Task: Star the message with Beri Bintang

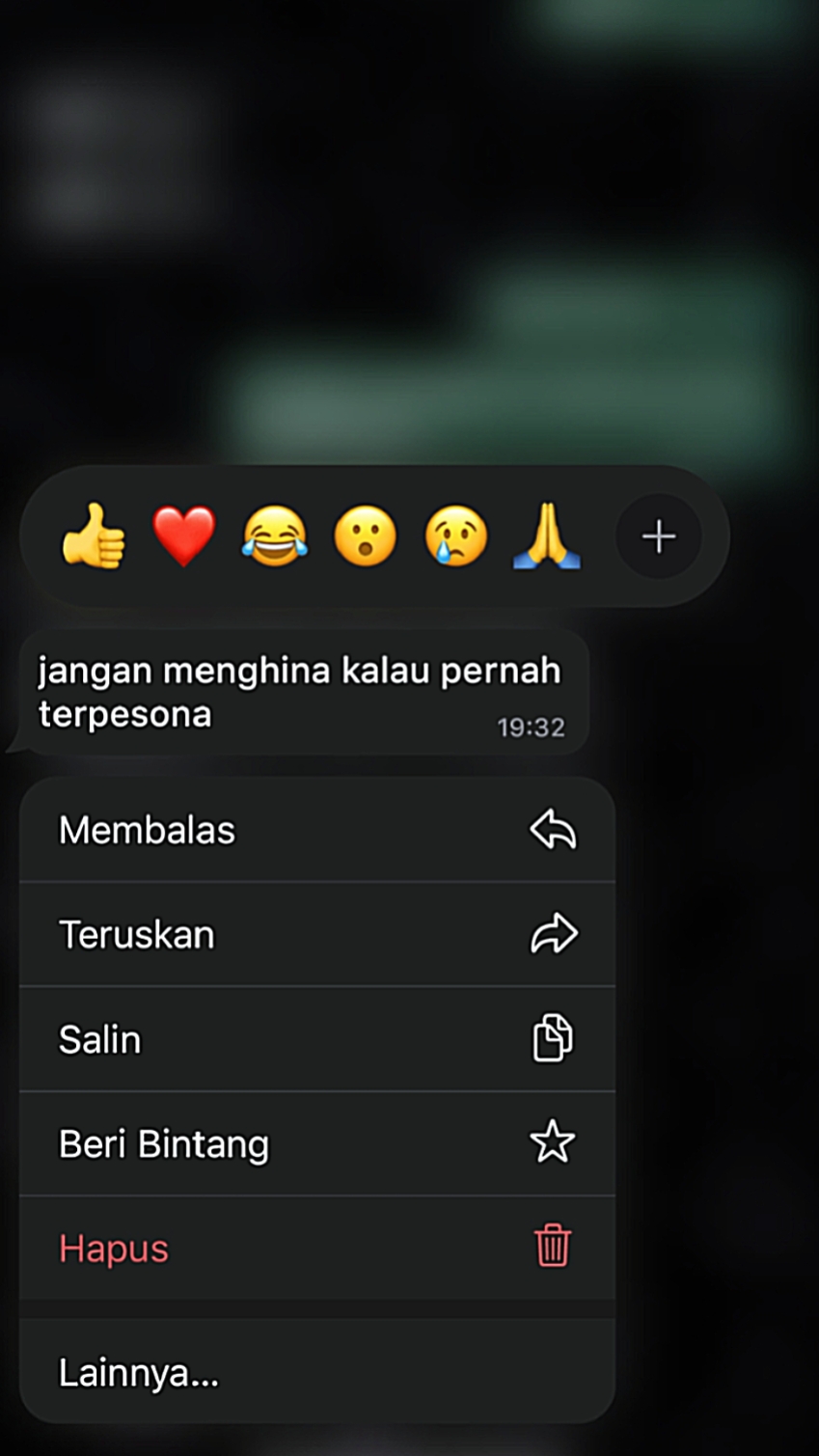Action: click(317, 1143)
